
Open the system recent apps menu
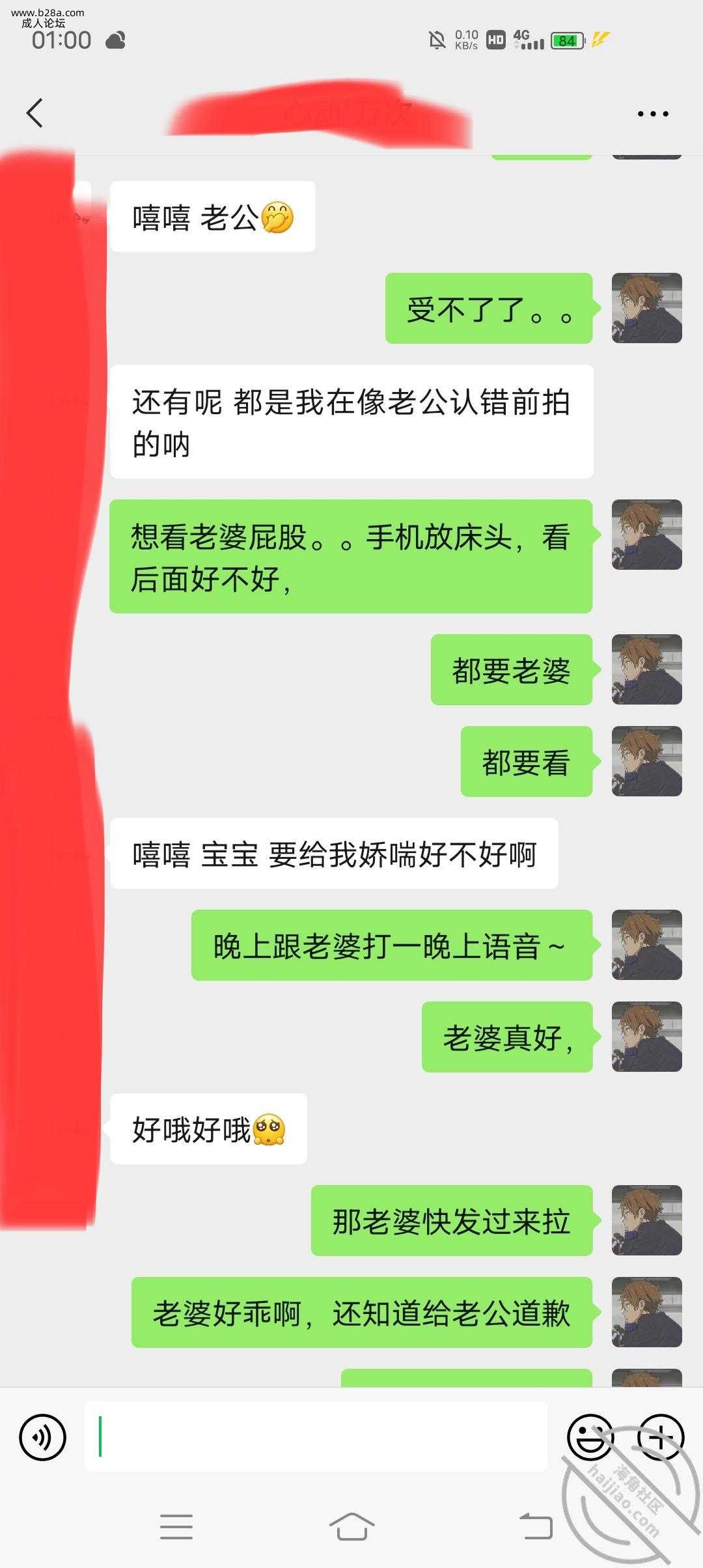pyautogui.click(x=176, y=1526)
